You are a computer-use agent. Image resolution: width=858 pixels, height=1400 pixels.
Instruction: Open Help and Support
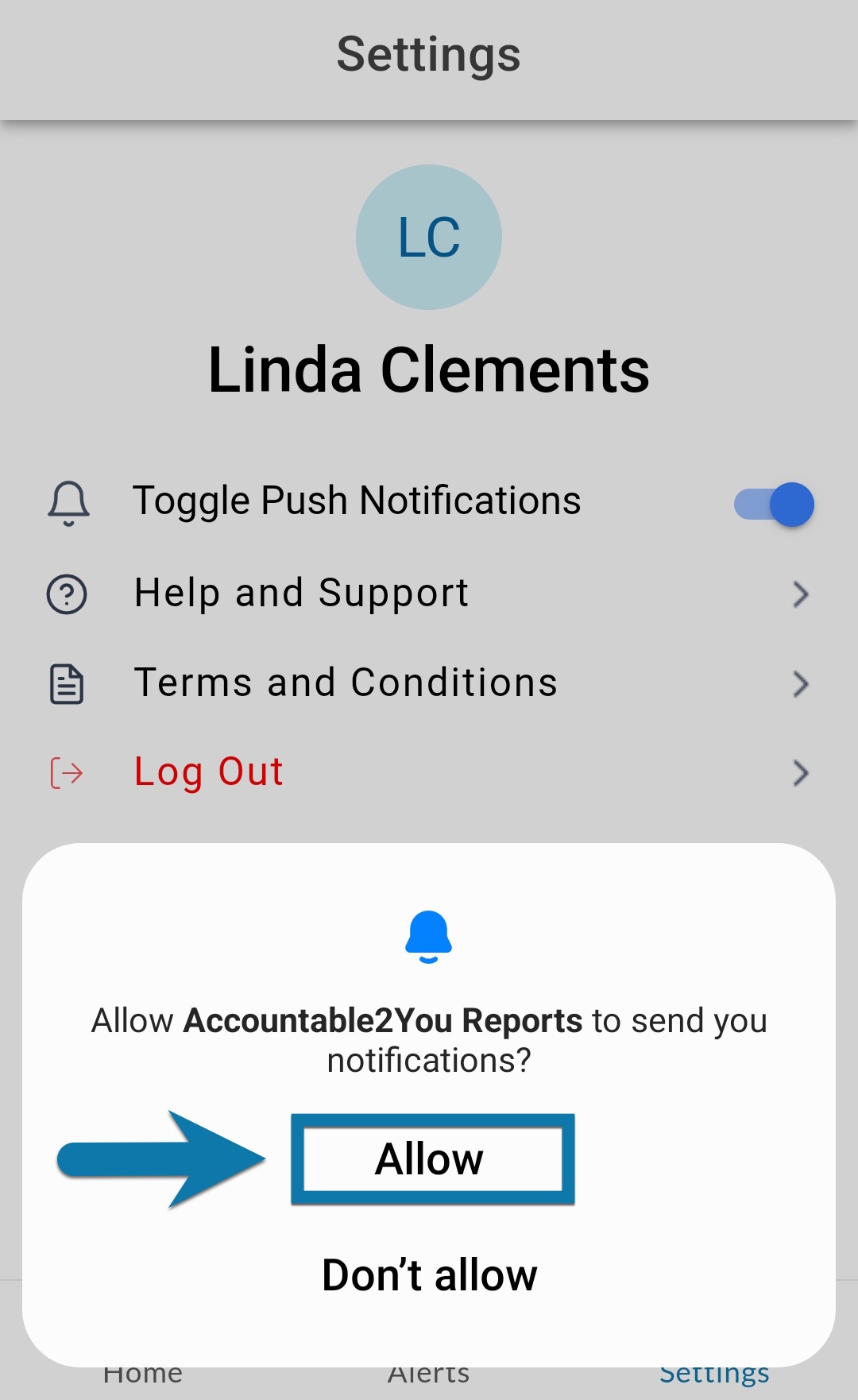tap(429, 594)
